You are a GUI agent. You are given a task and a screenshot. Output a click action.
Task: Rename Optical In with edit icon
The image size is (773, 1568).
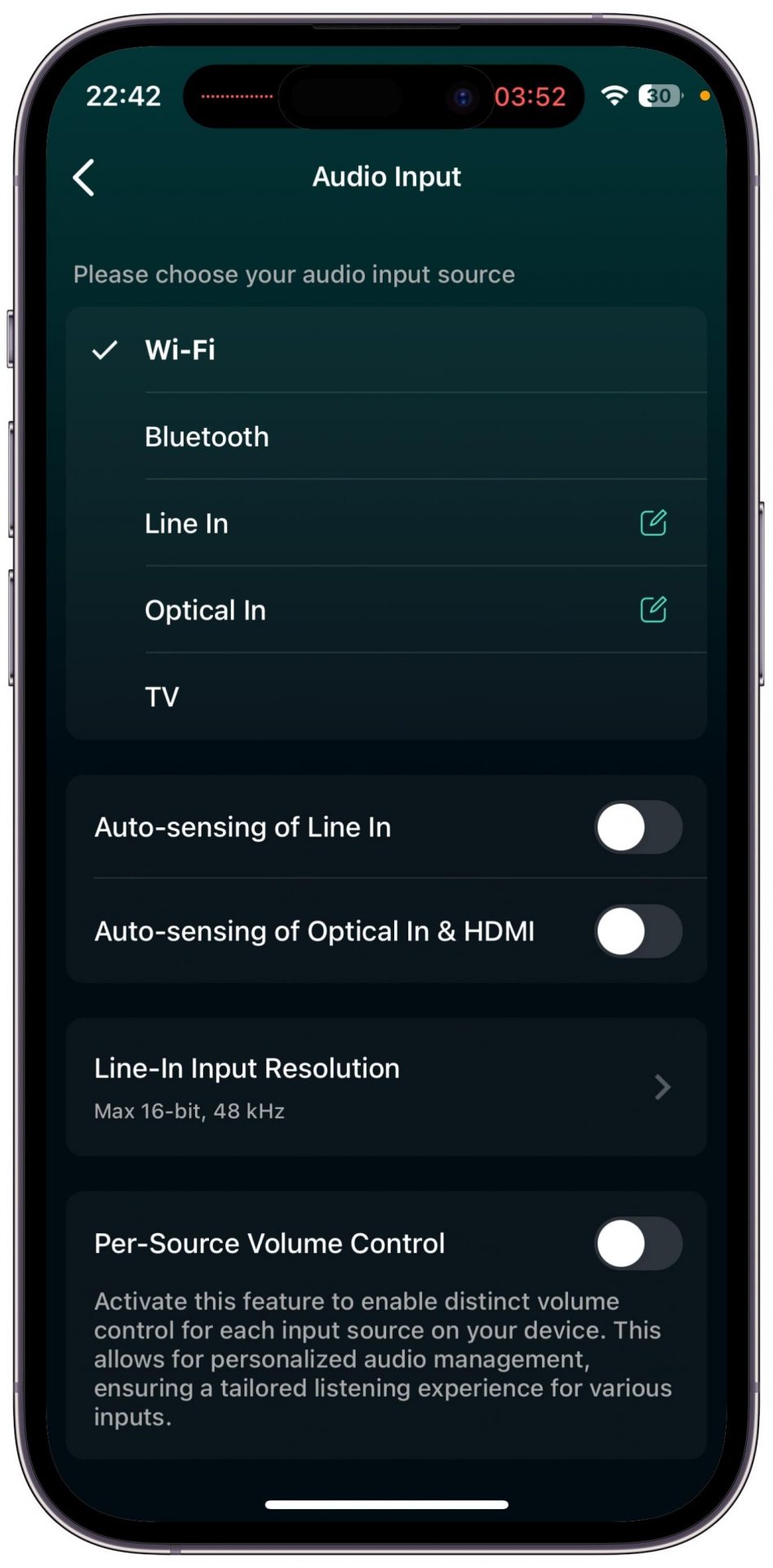tap(653, 609)
